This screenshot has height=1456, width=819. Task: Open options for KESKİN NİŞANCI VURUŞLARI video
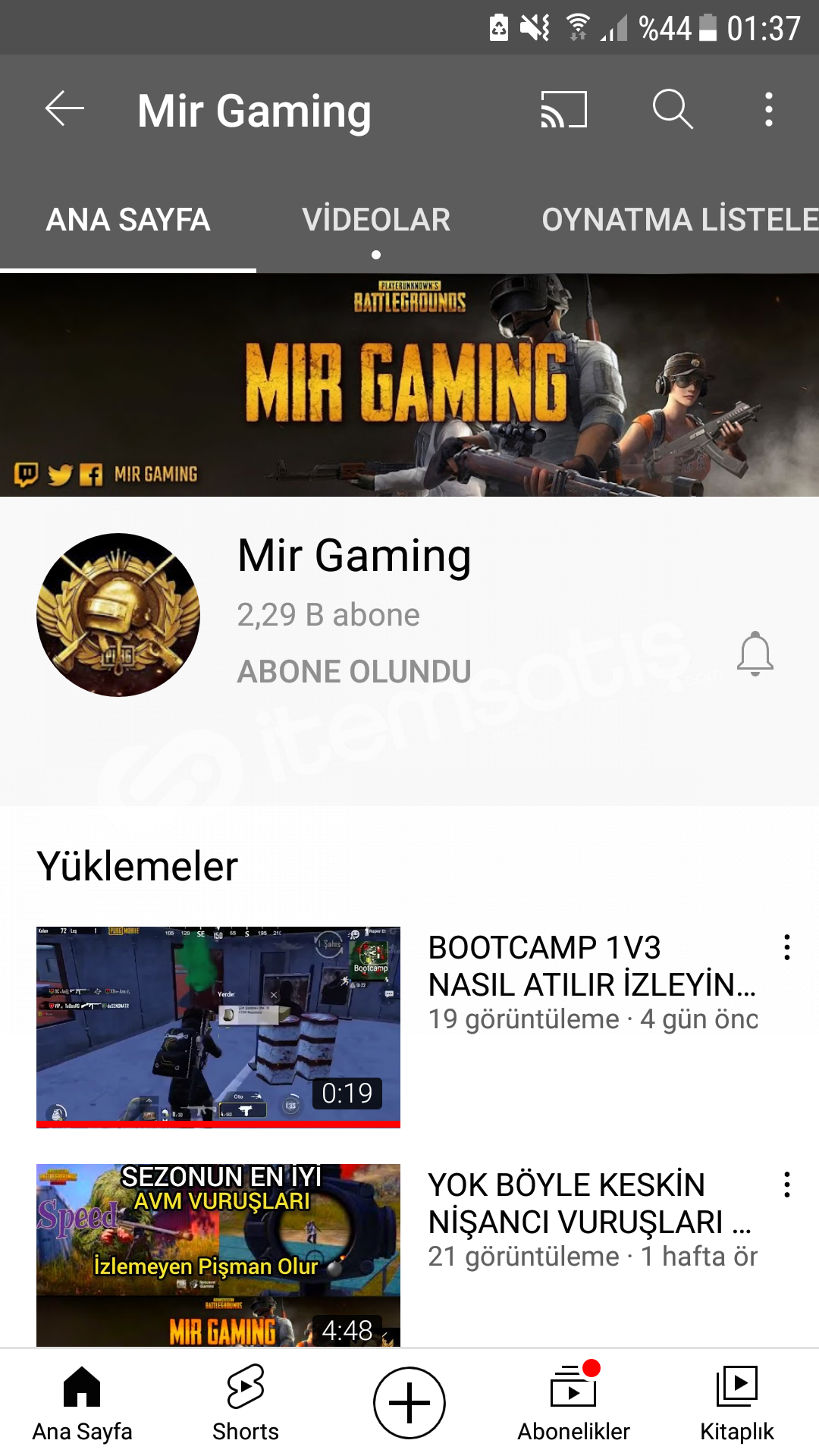(787, 1185)
